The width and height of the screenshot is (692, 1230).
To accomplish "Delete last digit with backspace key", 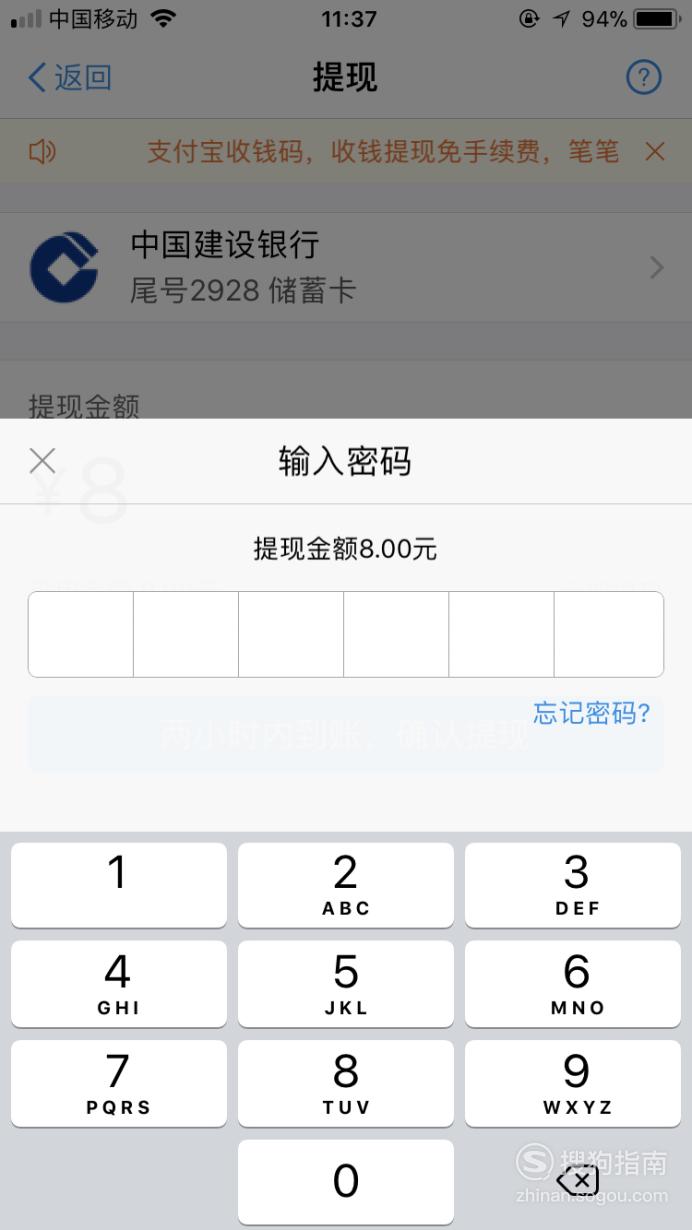I will (577, 1181).
